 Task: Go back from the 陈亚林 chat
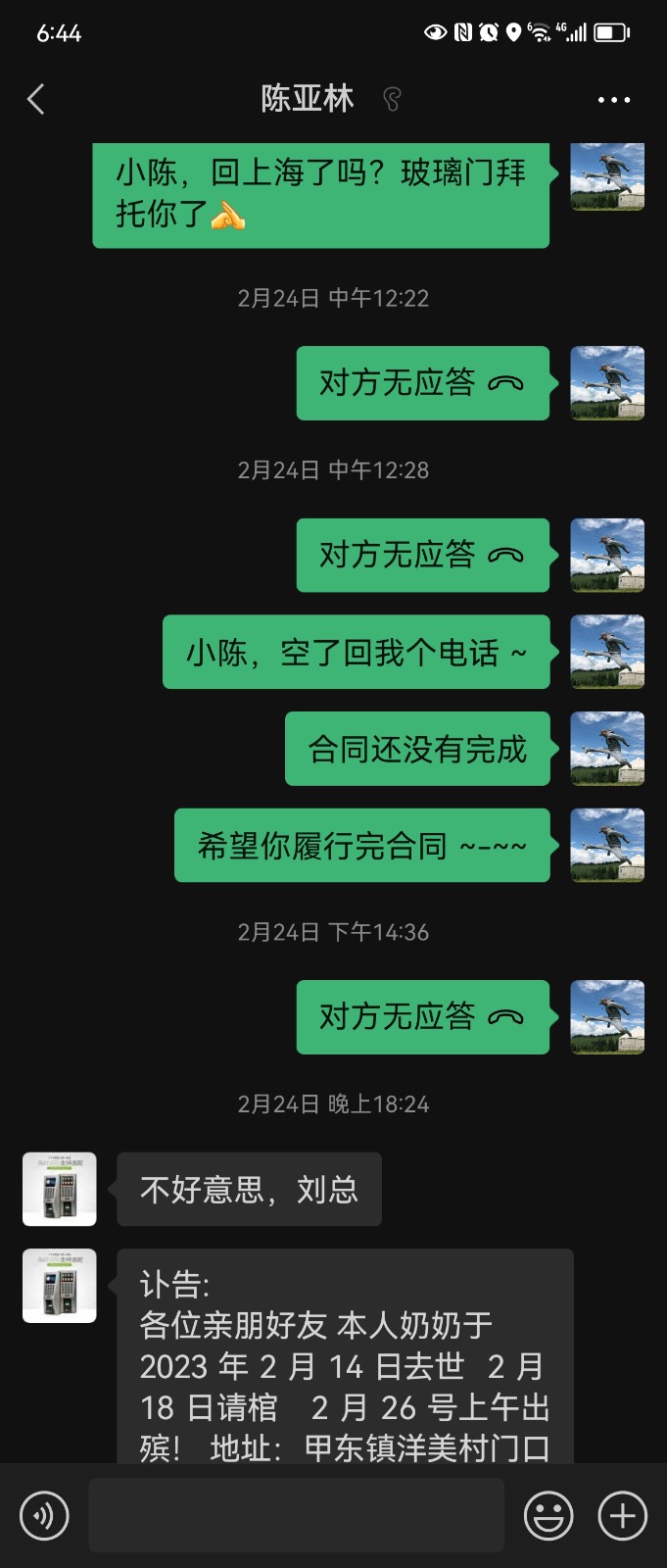coord(36,99)
